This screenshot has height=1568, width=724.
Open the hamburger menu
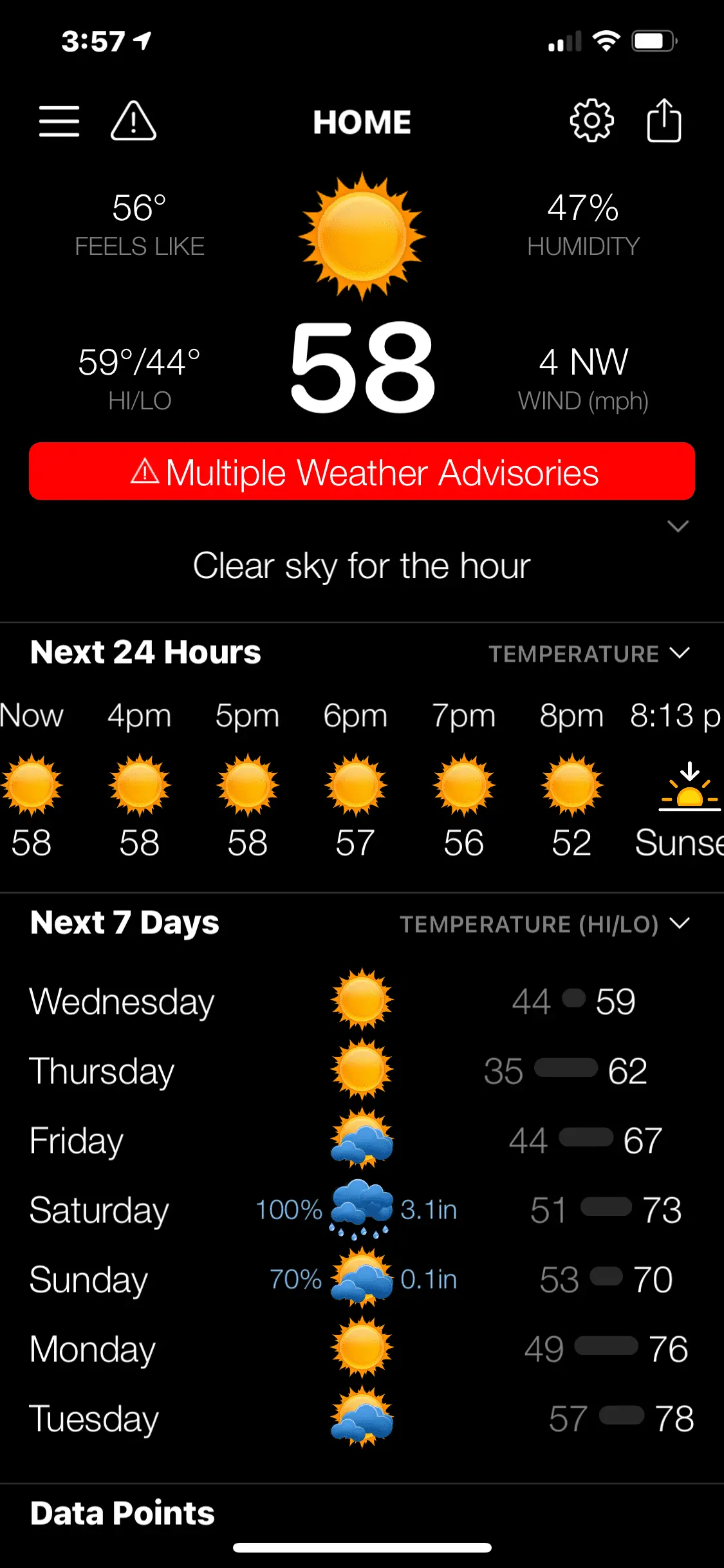pyautogui.click(x=59, y=122)
